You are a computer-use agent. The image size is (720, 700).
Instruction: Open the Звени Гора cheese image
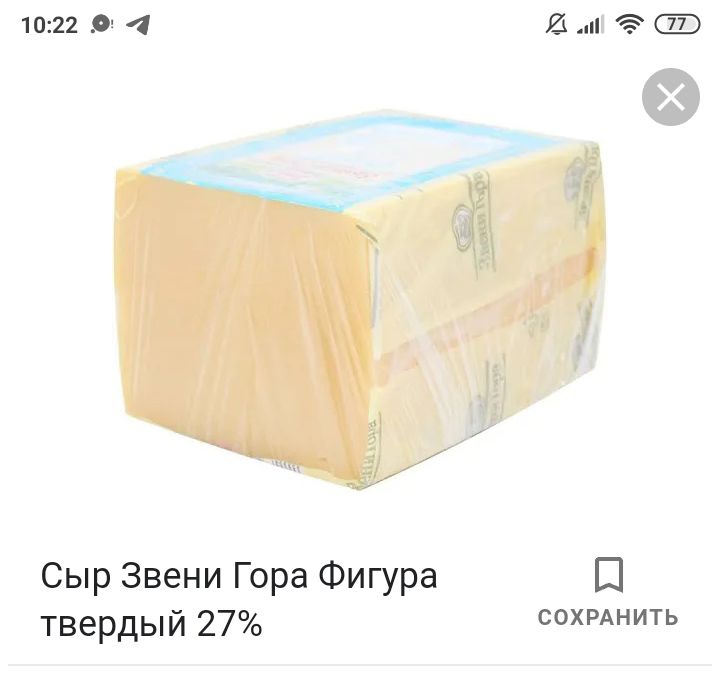pyautogui.click(x=360, y=300)
